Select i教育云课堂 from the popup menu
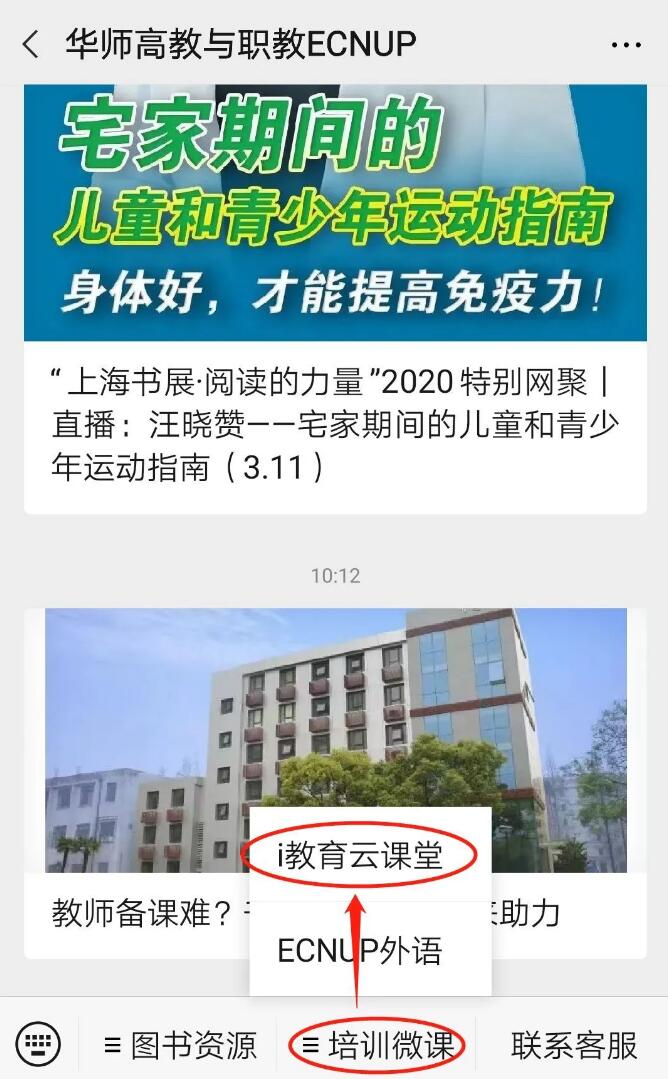The image size is (668, 1079). click(x=361, y=856)
